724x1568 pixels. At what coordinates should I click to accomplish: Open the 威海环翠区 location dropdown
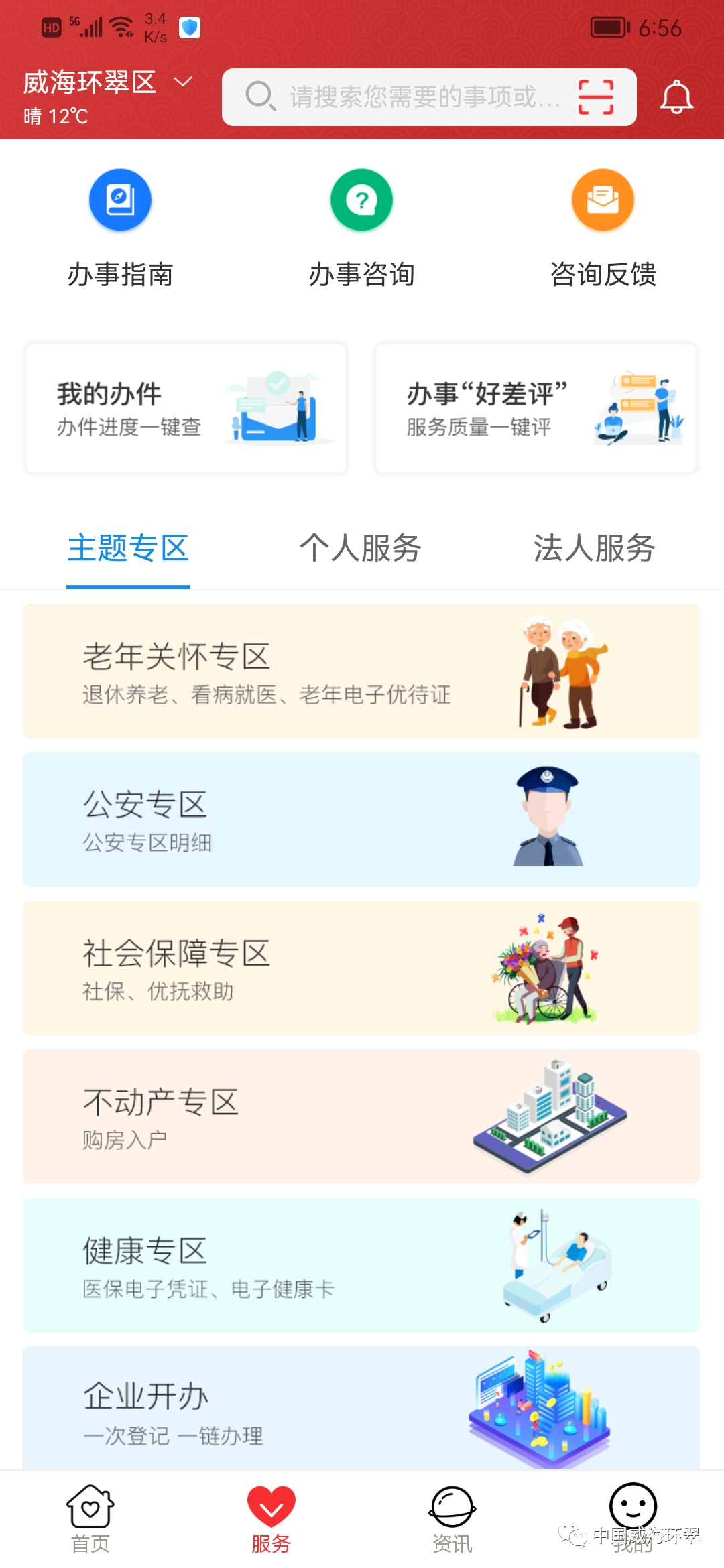pyautogui.click(x=107, y=83)
